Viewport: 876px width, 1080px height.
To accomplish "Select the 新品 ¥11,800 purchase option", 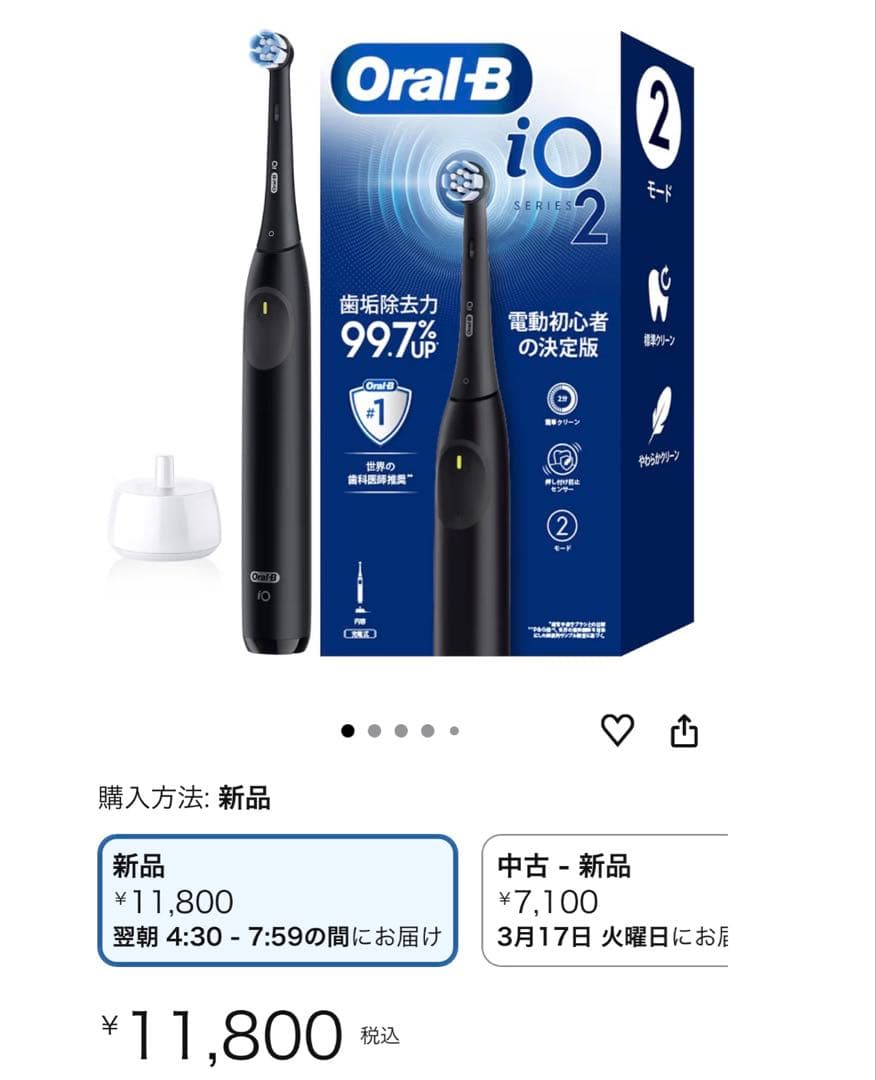I will (x=277, y=901).
